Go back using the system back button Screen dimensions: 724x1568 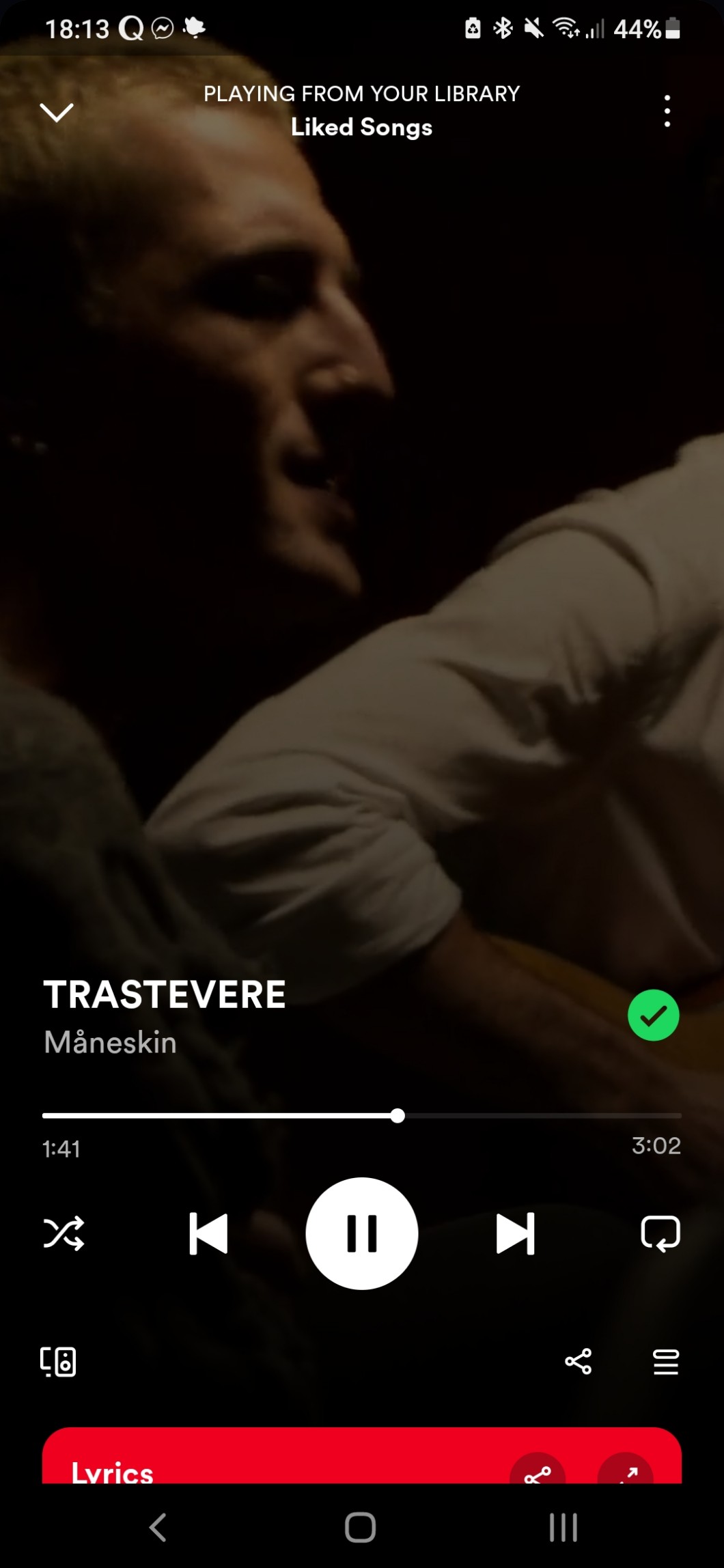pyautogui.click(x=158, y=1527)
